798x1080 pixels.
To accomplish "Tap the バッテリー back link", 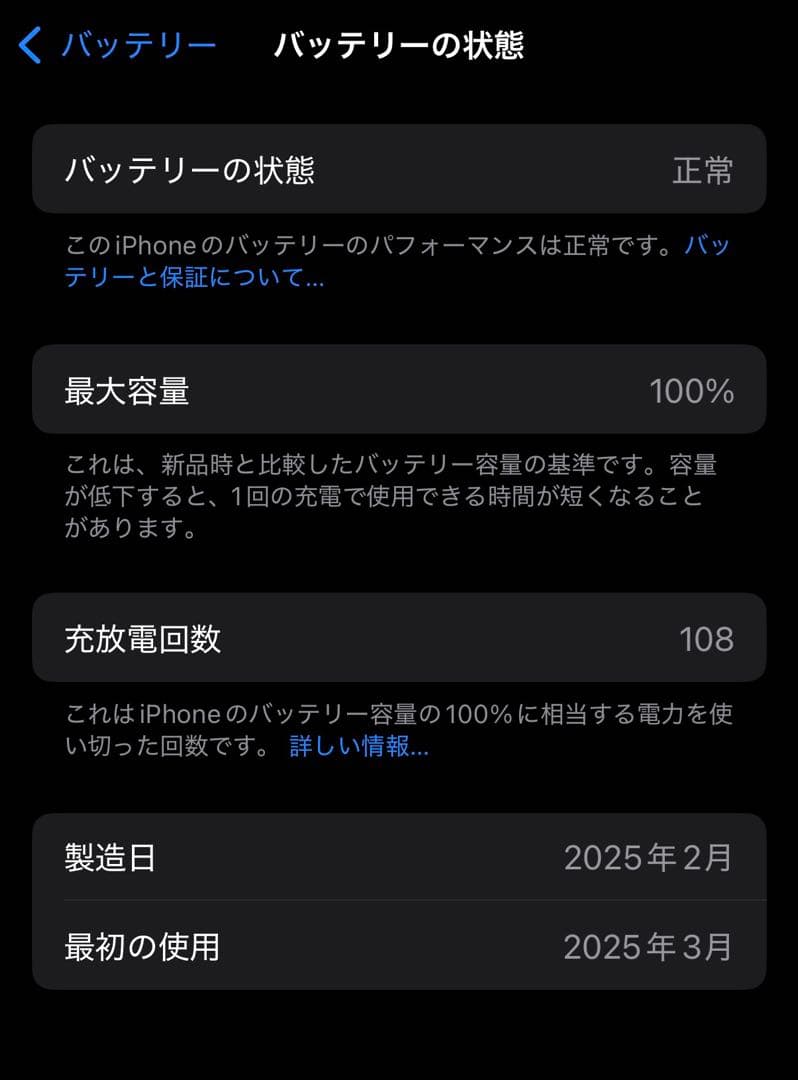I will (x=137, y=45).
